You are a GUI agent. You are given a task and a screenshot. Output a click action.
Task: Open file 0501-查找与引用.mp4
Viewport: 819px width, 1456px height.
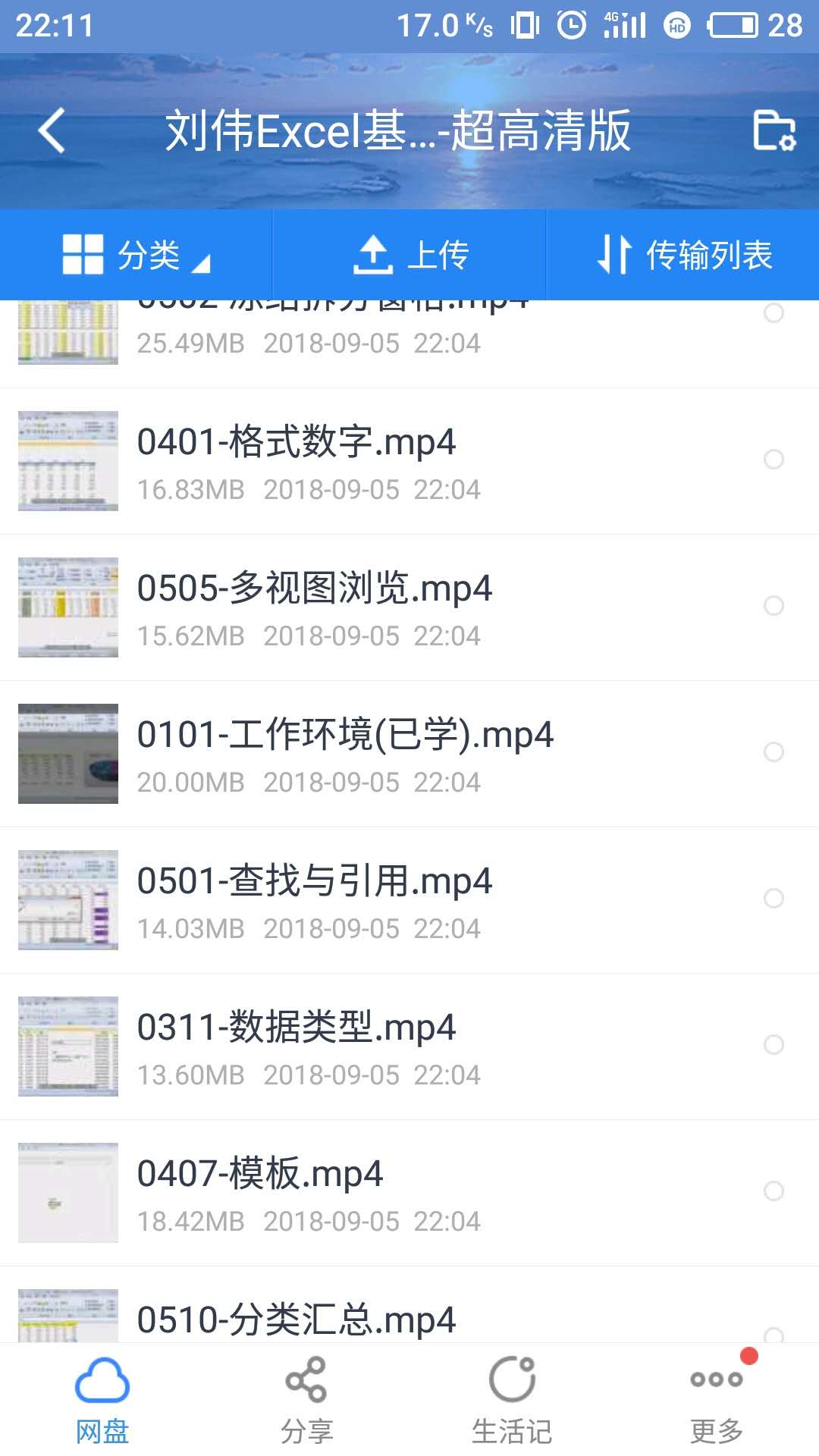tap(314, 899)
